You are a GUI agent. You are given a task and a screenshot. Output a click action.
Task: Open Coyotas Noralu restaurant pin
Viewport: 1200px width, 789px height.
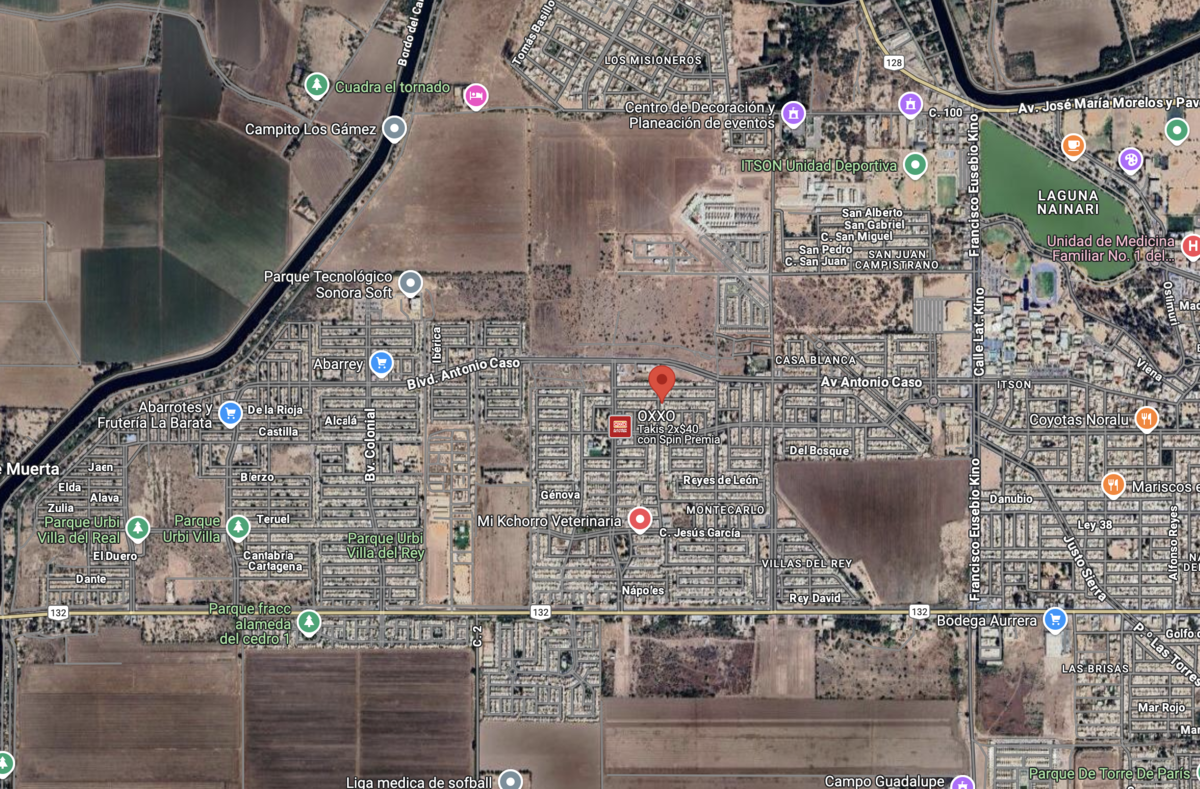(1146, 418)
